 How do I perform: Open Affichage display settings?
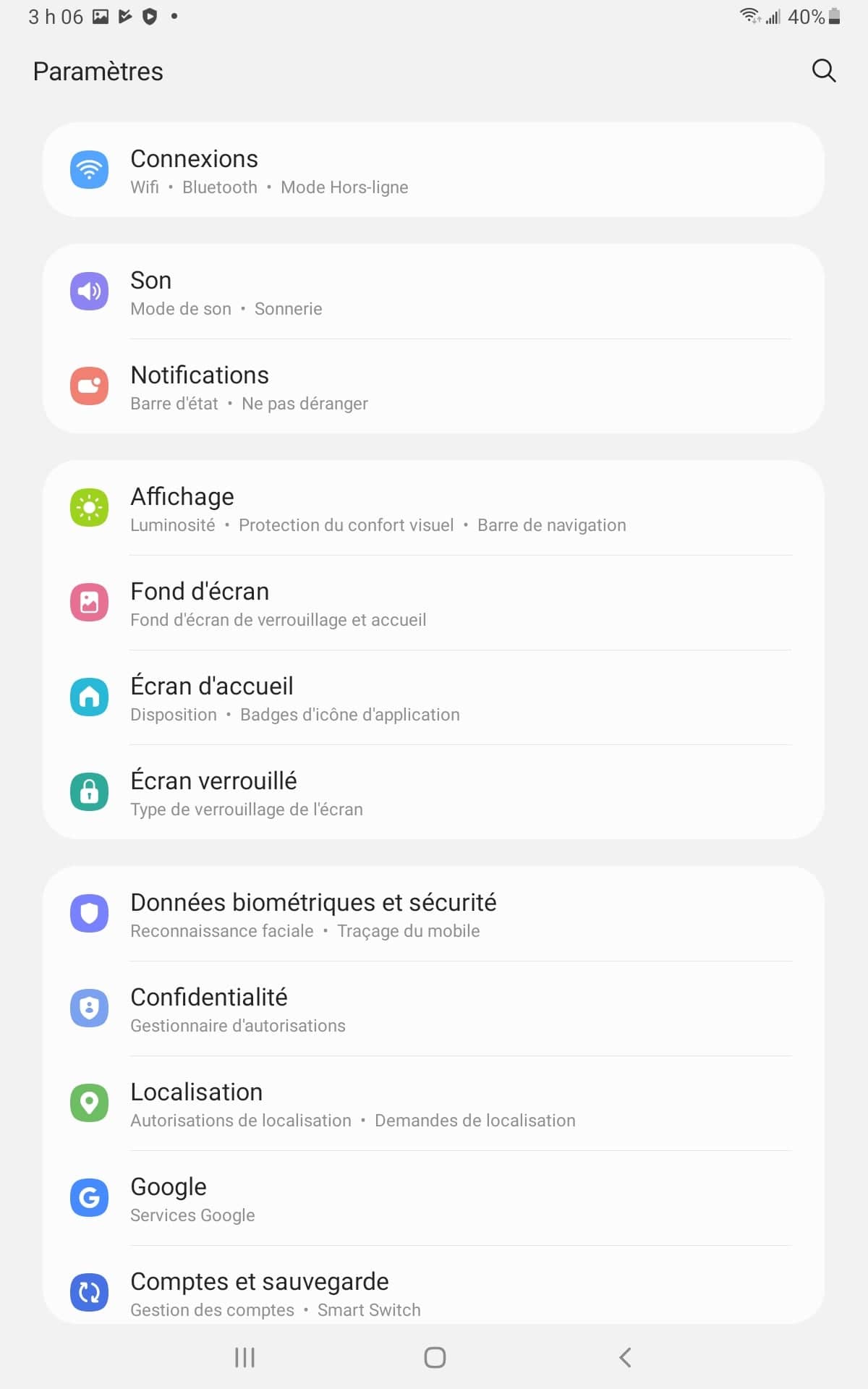pos(434,508)
